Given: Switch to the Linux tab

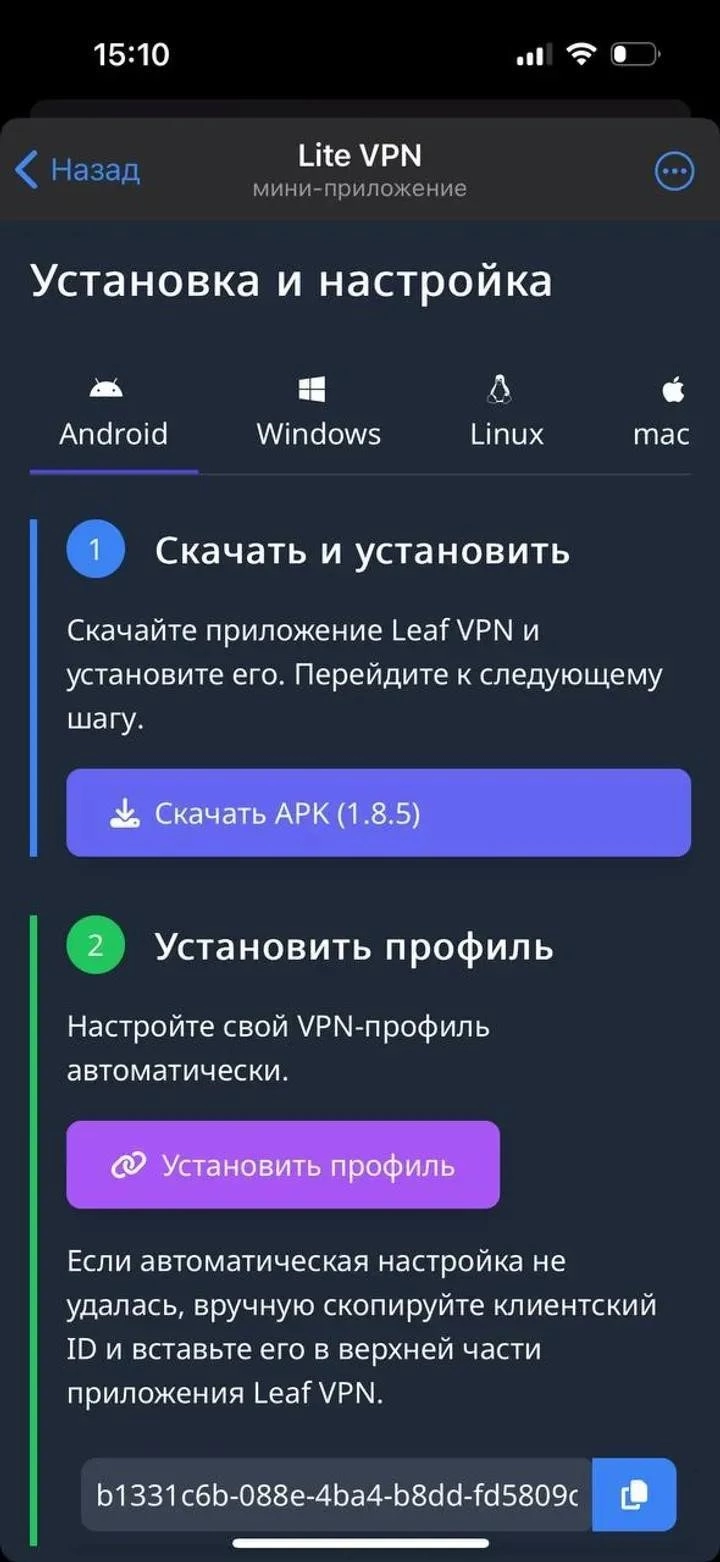Looking at the screenshot, I should [x=506, y=414].
